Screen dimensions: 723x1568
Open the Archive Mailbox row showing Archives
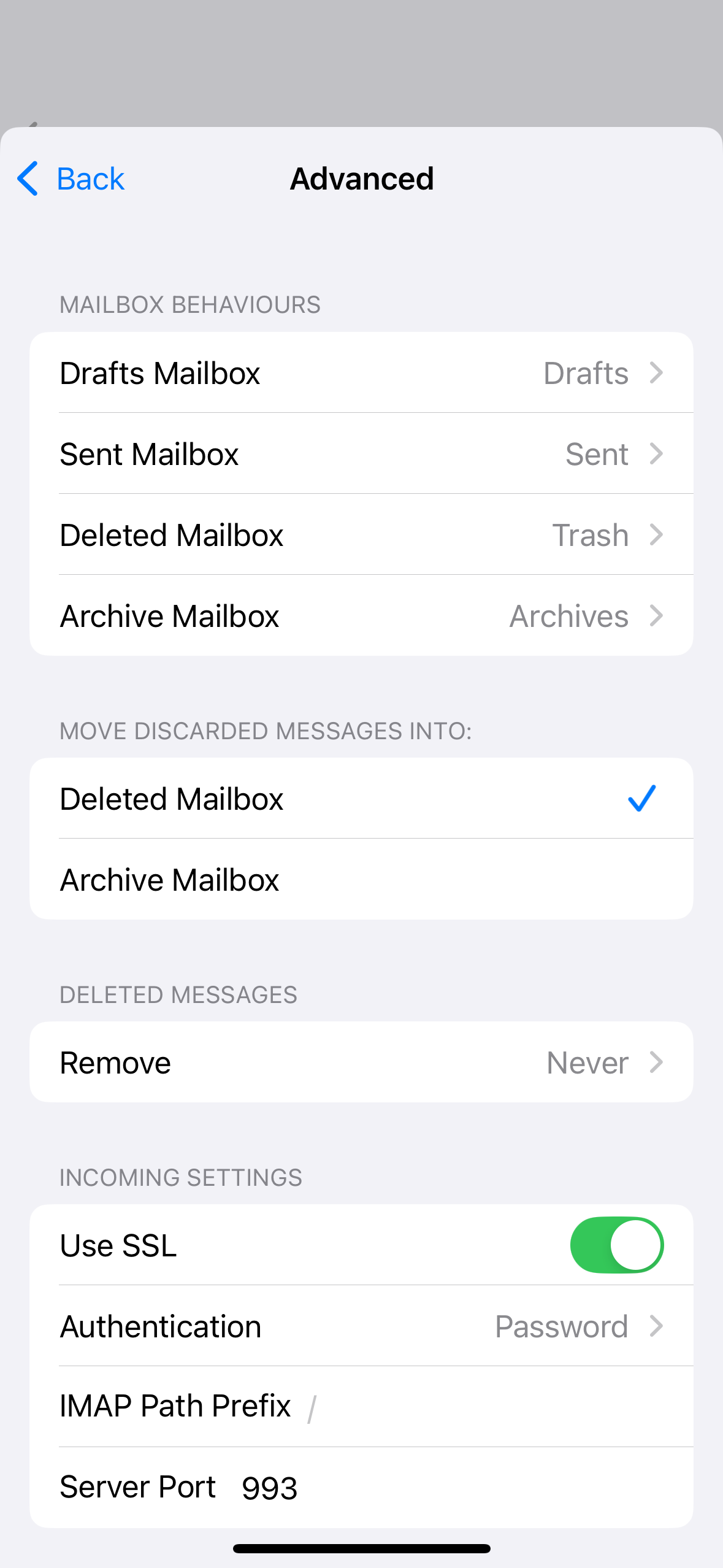[361, 615]
